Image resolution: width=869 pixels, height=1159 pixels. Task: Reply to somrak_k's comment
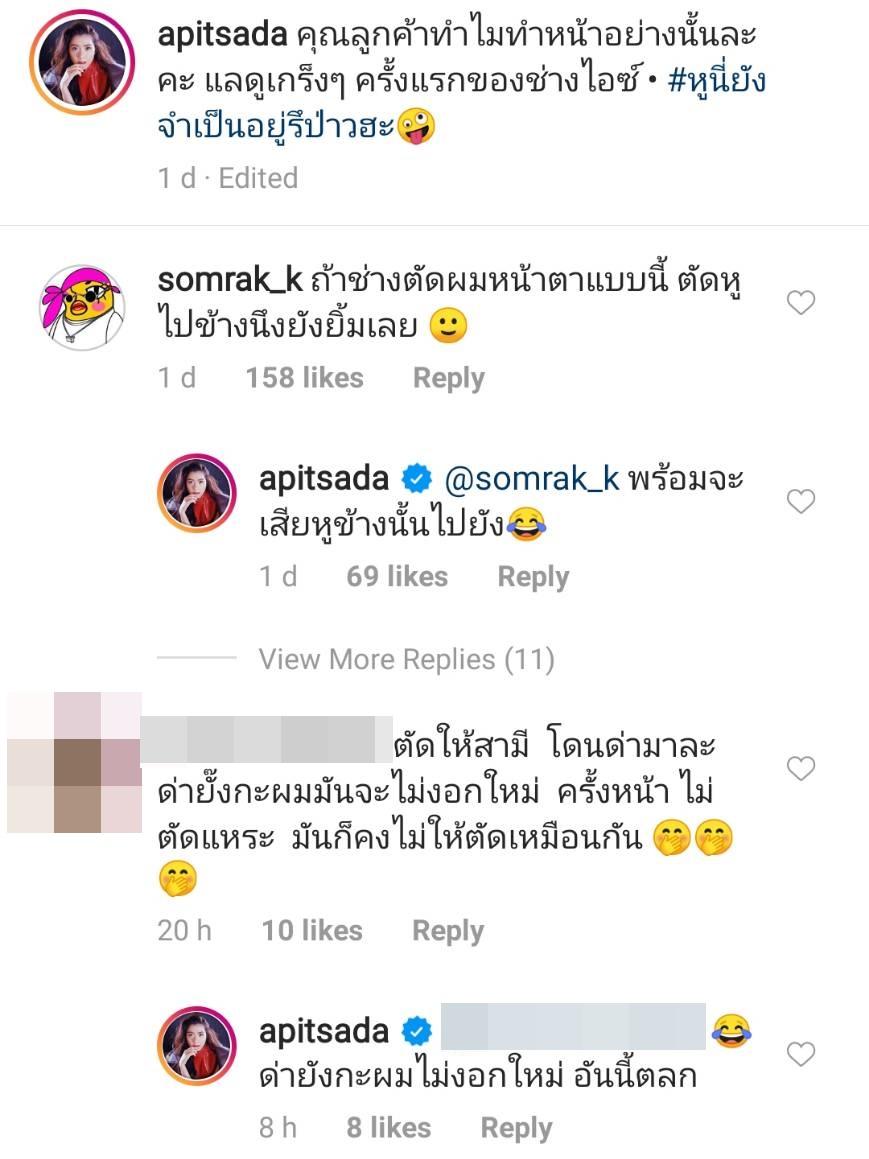pyautogui.click(x=448, y=378)
